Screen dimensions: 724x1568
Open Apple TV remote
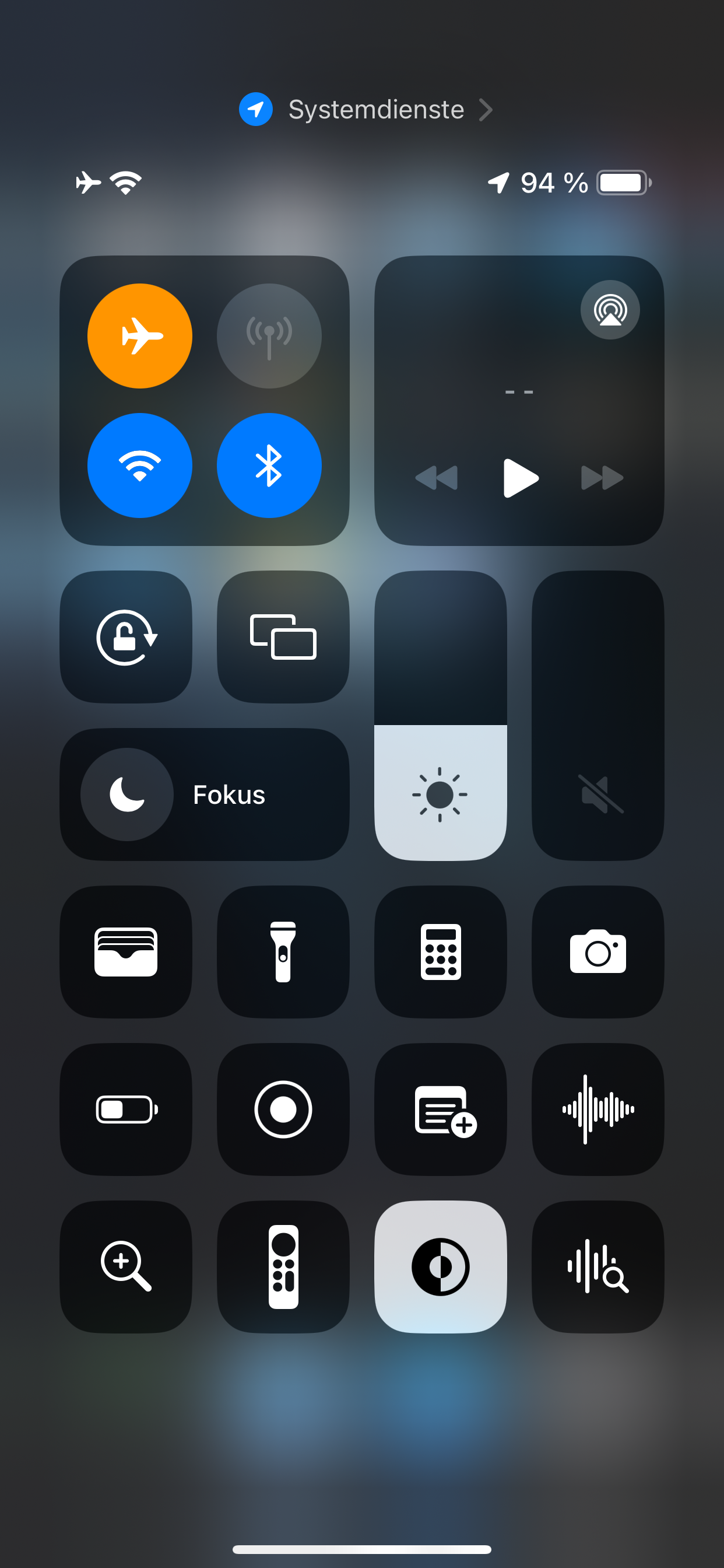[283, 1266]
